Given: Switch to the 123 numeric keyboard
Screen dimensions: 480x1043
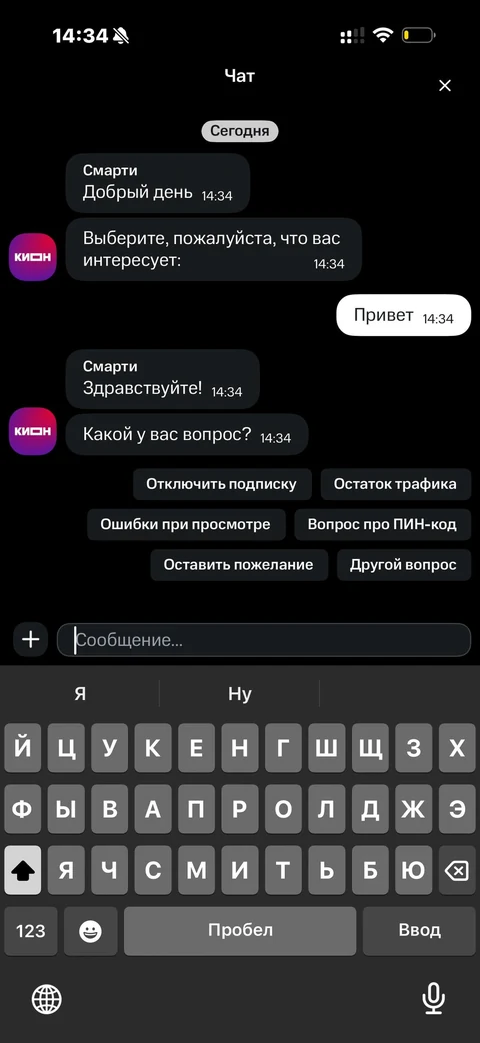Looking at the screenshot, I should (31, 931).
